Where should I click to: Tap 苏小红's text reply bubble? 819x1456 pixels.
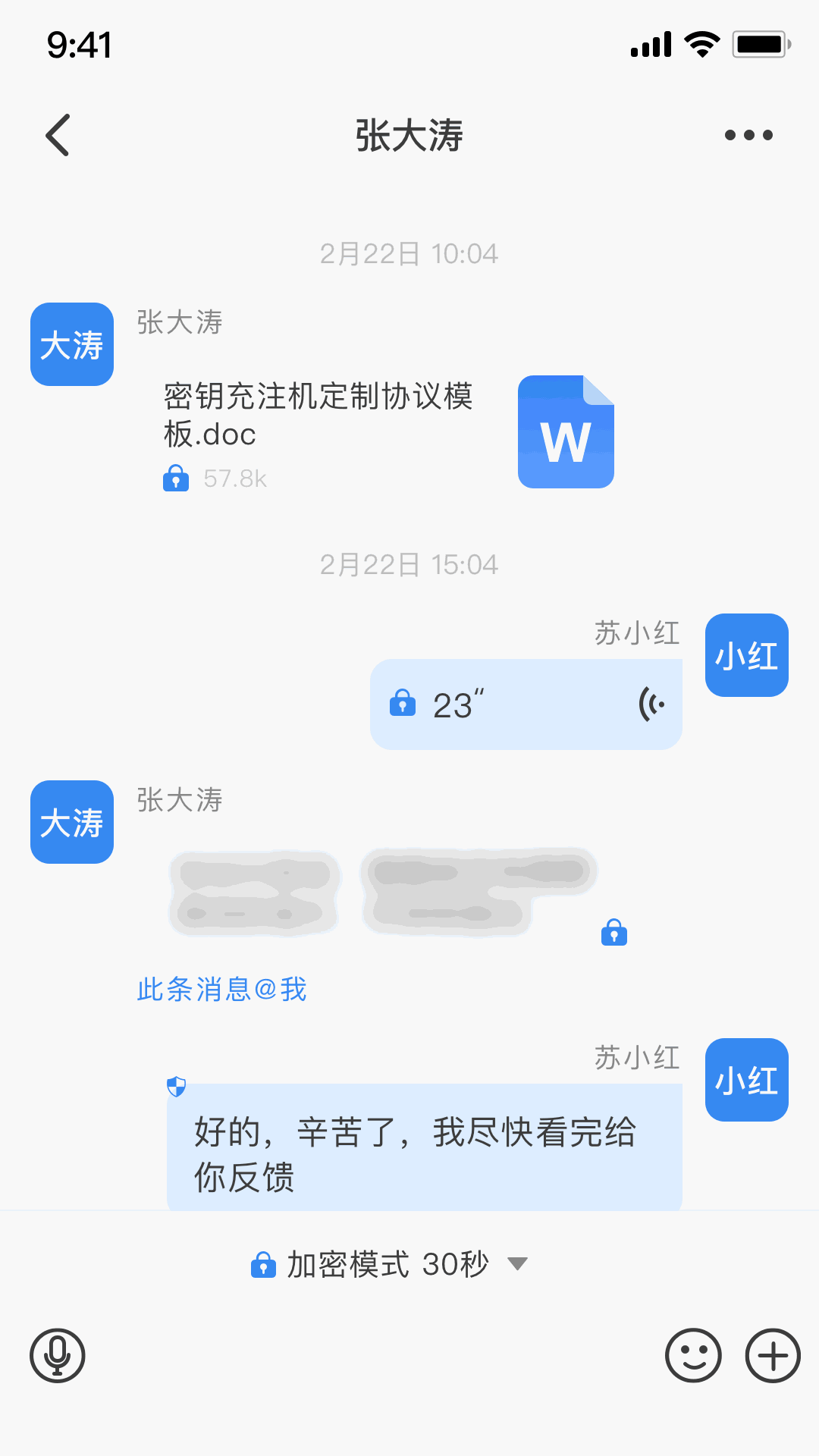point(424,1147)
